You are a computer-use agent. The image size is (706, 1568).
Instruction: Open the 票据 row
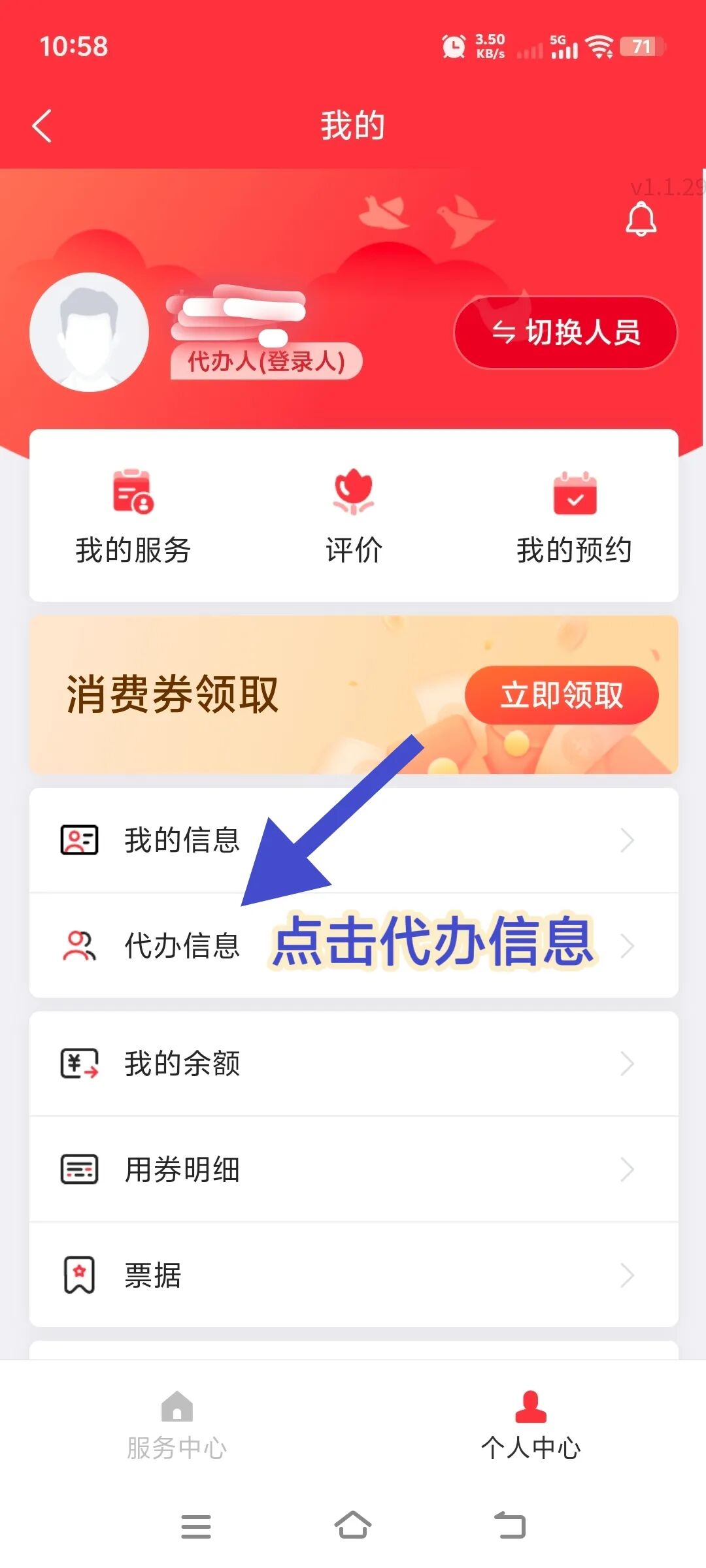[x=353, y=1275]
